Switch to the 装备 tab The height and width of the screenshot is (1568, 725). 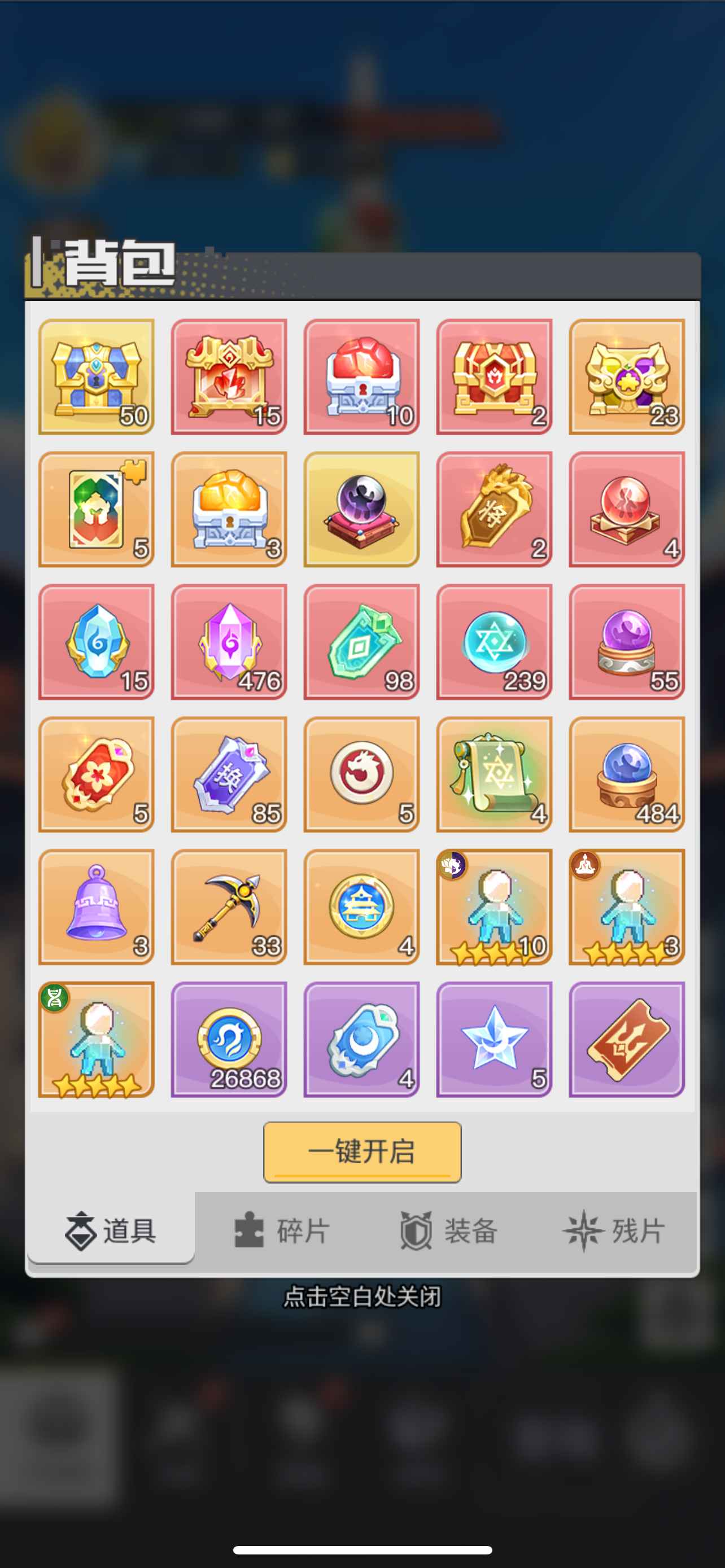click(x=449, y=1231)
